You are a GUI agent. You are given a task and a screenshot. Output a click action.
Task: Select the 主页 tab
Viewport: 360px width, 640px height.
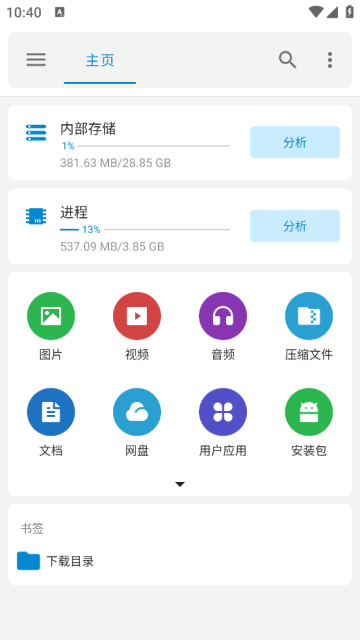[x=100, y=60]
